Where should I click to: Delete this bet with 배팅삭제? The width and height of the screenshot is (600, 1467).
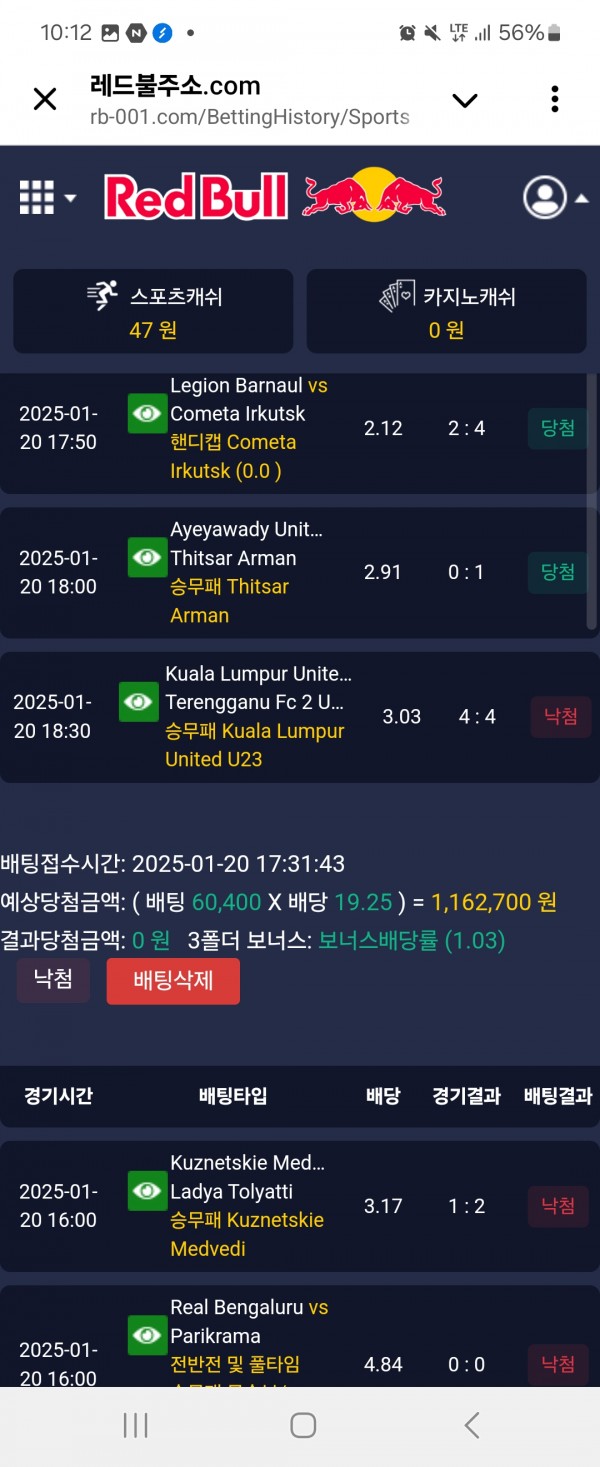coord(173,979)
